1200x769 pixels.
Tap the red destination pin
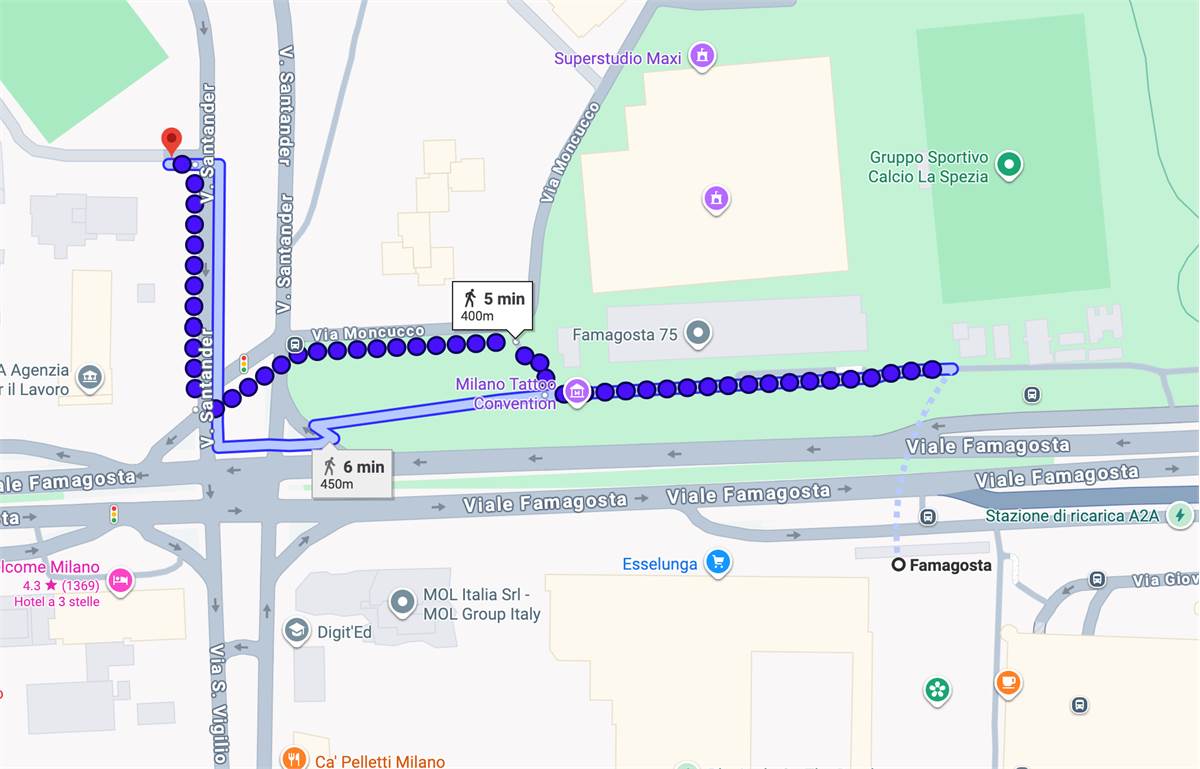tap(171, 141)
